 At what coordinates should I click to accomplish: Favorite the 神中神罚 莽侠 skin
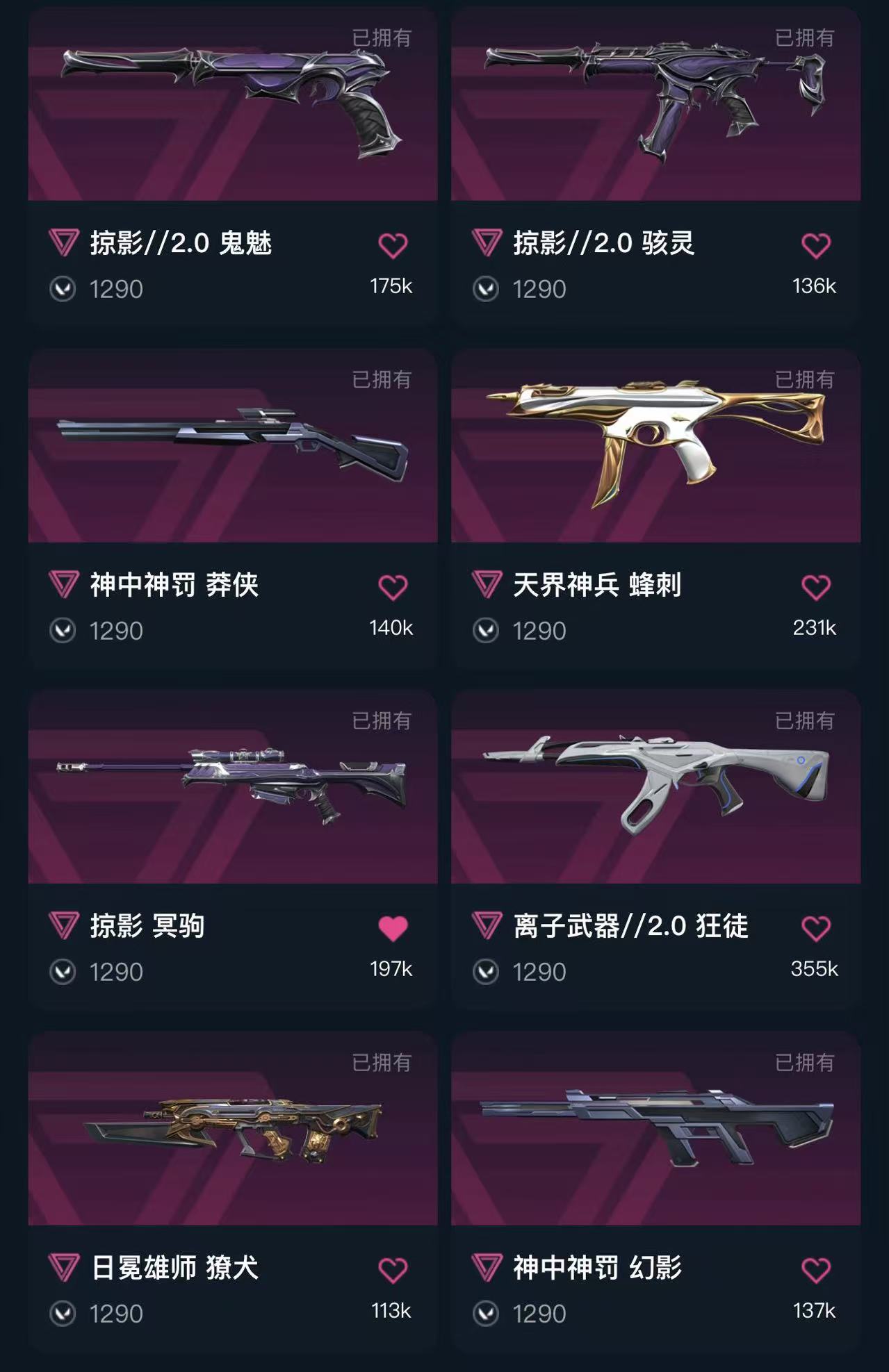(x=393, y=587)
